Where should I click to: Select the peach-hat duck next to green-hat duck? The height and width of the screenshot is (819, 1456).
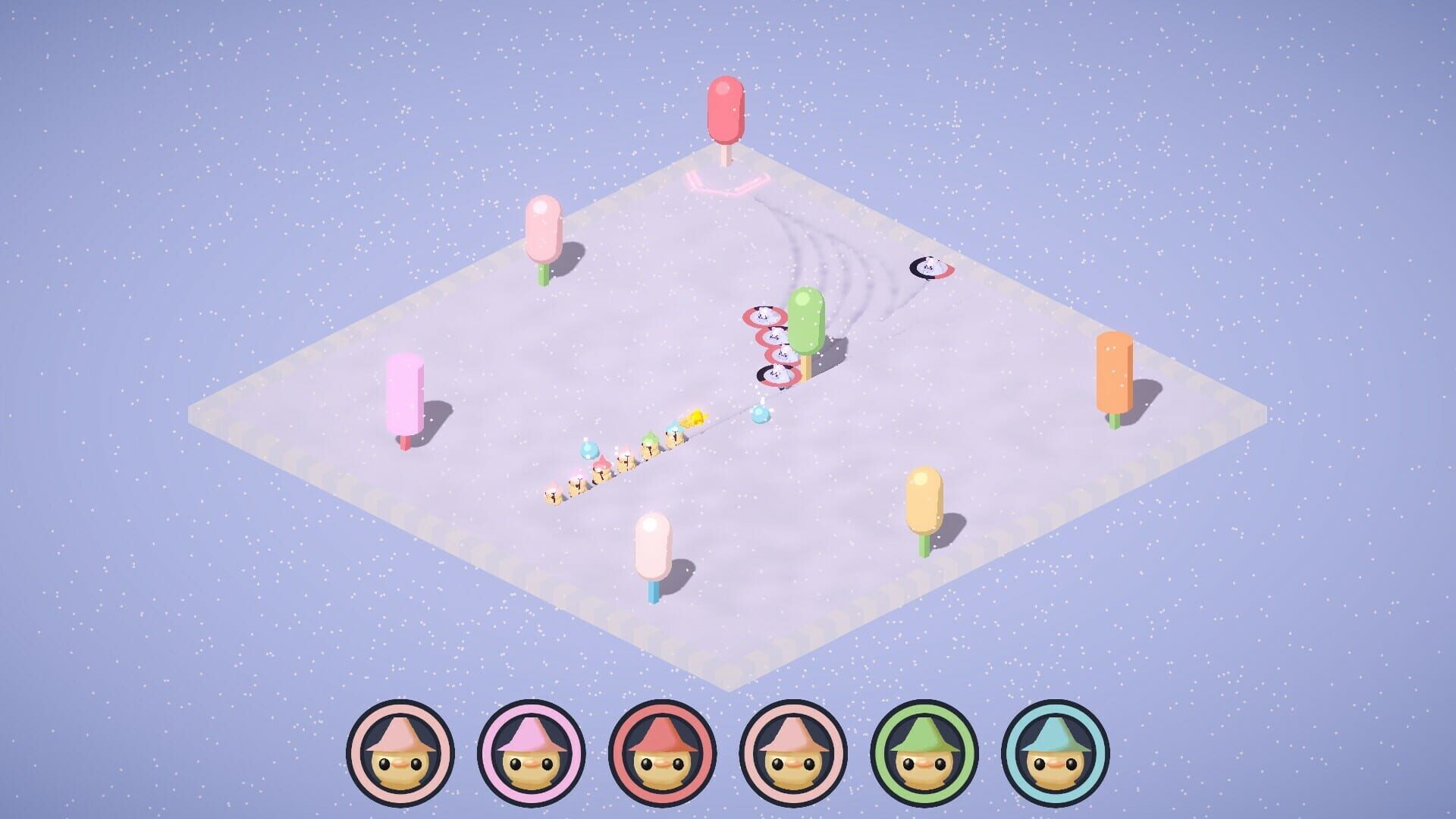793,753
